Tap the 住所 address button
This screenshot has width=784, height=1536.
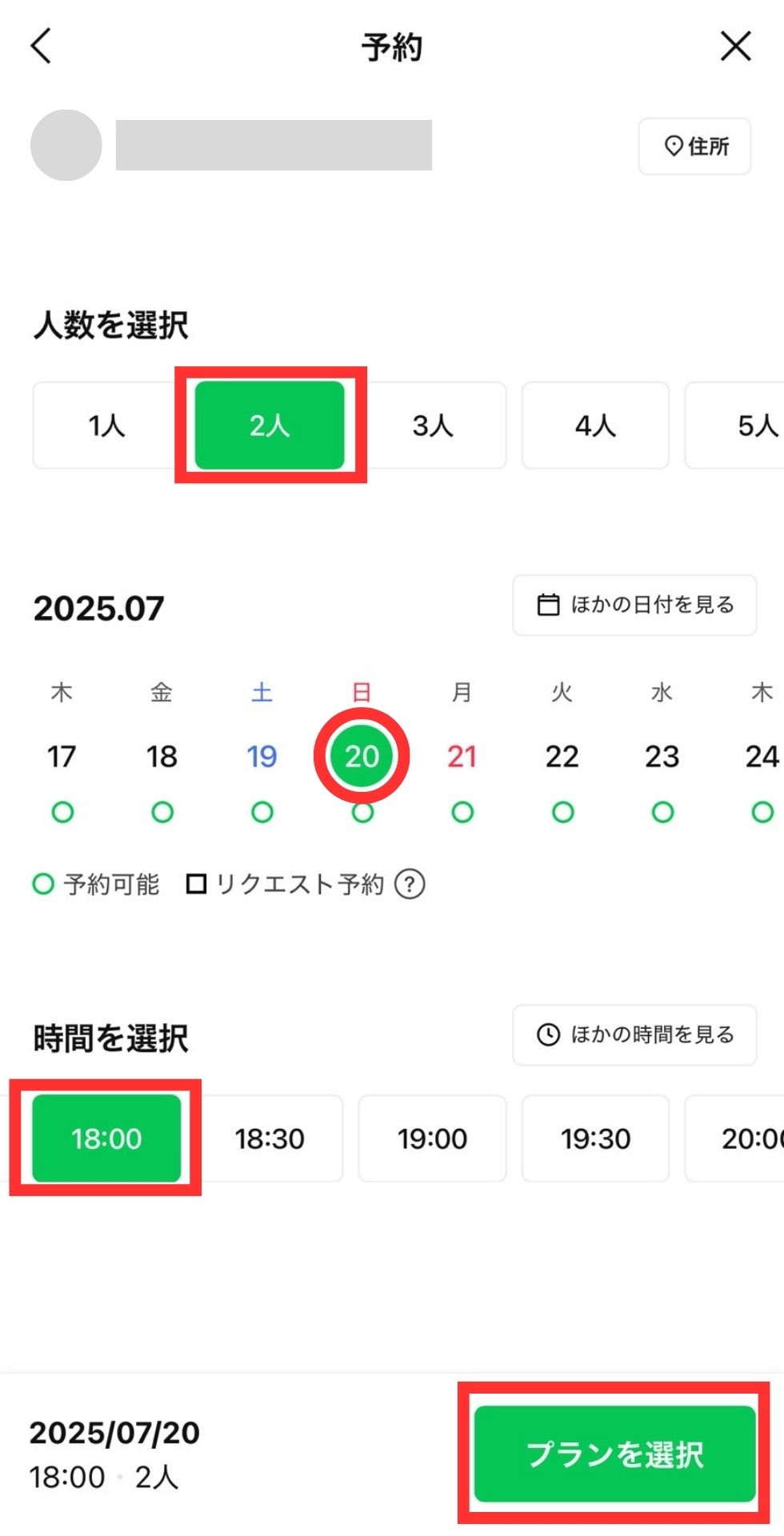point(694,146)
